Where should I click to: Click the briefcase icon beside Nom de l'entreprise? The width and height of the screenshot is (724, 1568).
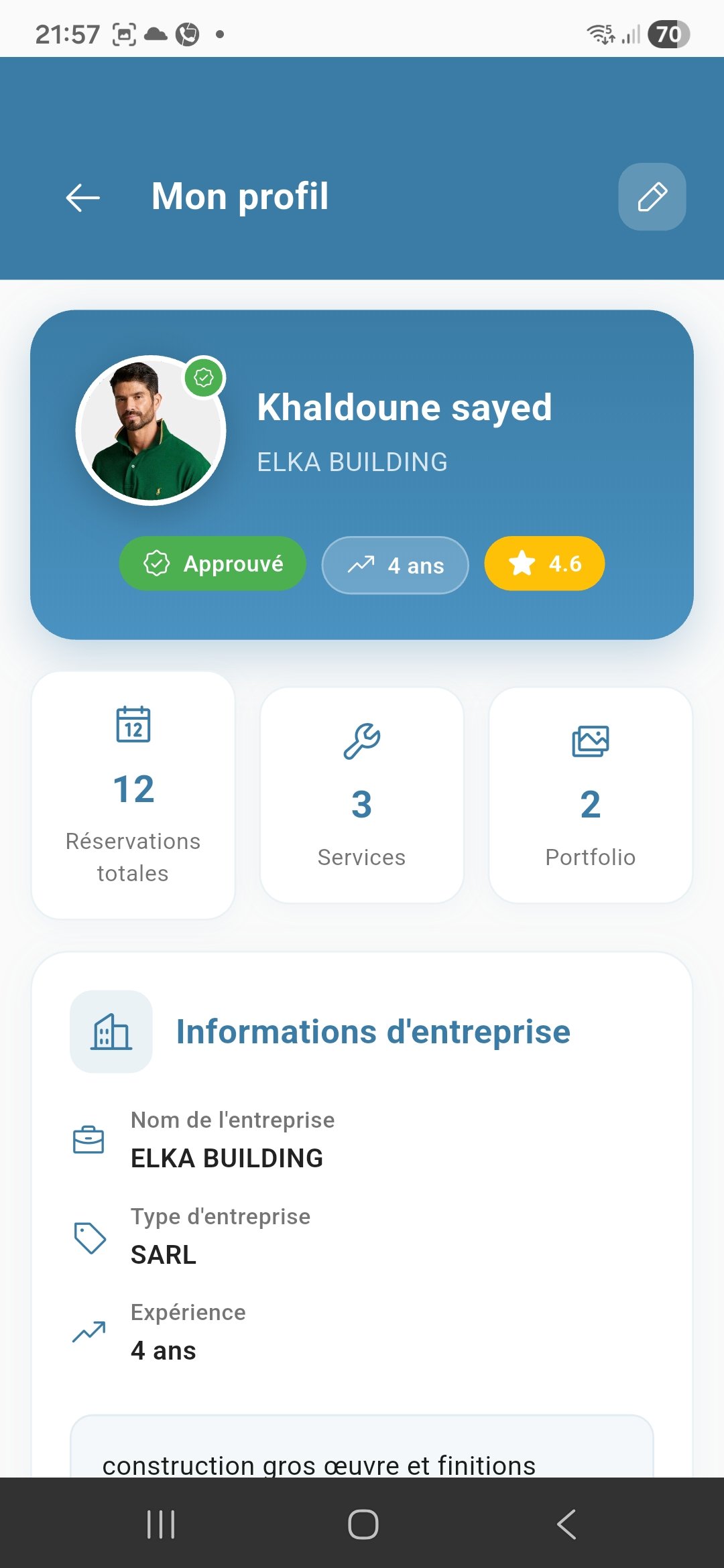pyautogui.click(x=89, y=1139)
